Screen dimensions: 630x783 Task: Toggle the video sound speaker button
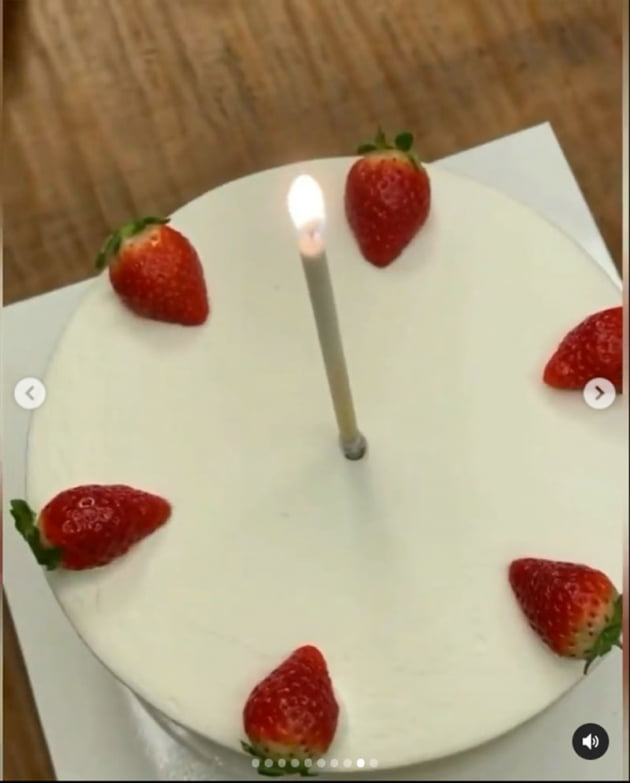click(590, 741)
